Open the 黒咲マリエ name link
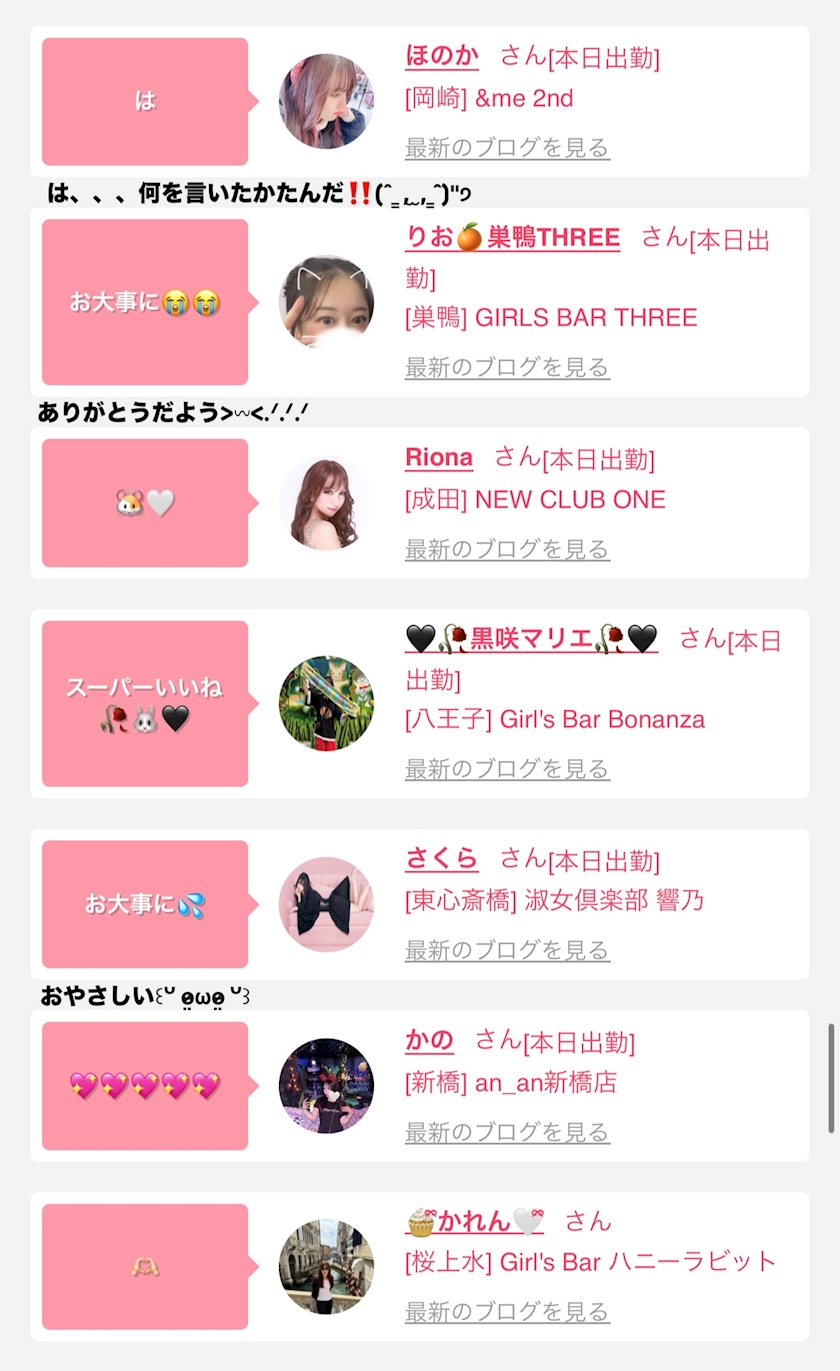Image resolution: width=840 pixels, height=1371 pixels. pyautogui.click(x=531, y=638)
